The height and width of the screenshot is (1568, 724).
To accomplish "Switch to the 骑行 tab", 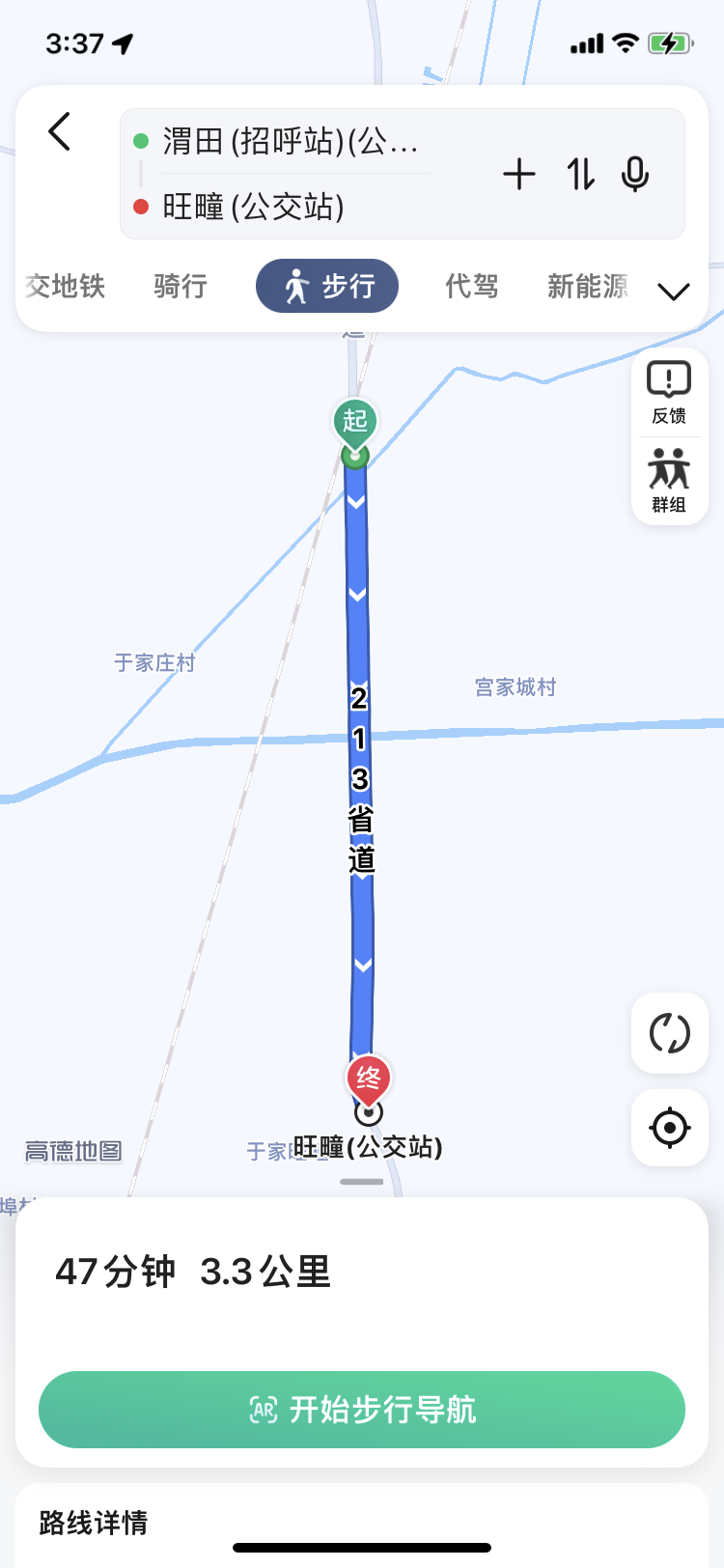I will [x=181, y=287].
